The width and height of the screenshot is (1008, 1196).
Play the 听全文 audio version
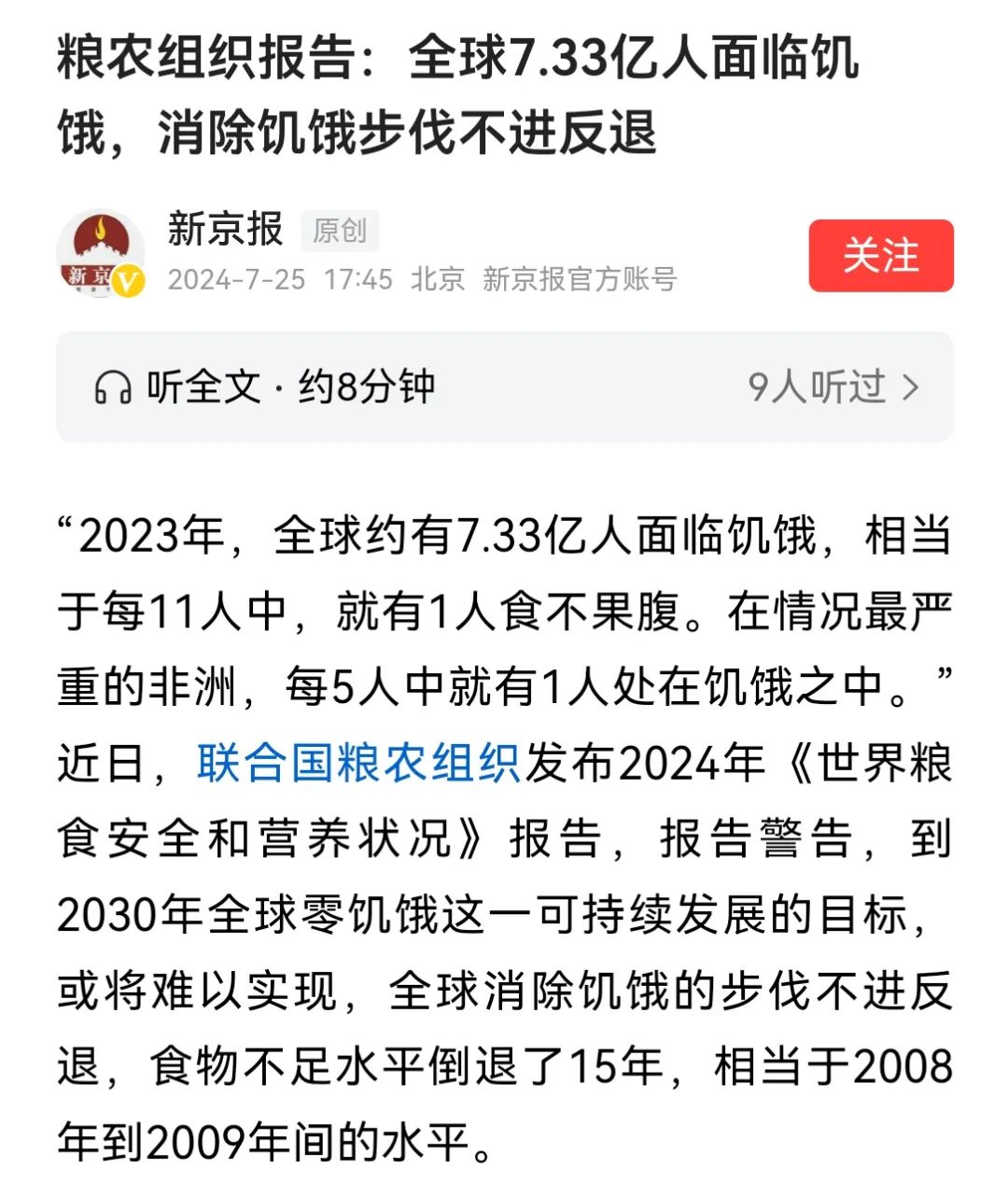266,387
